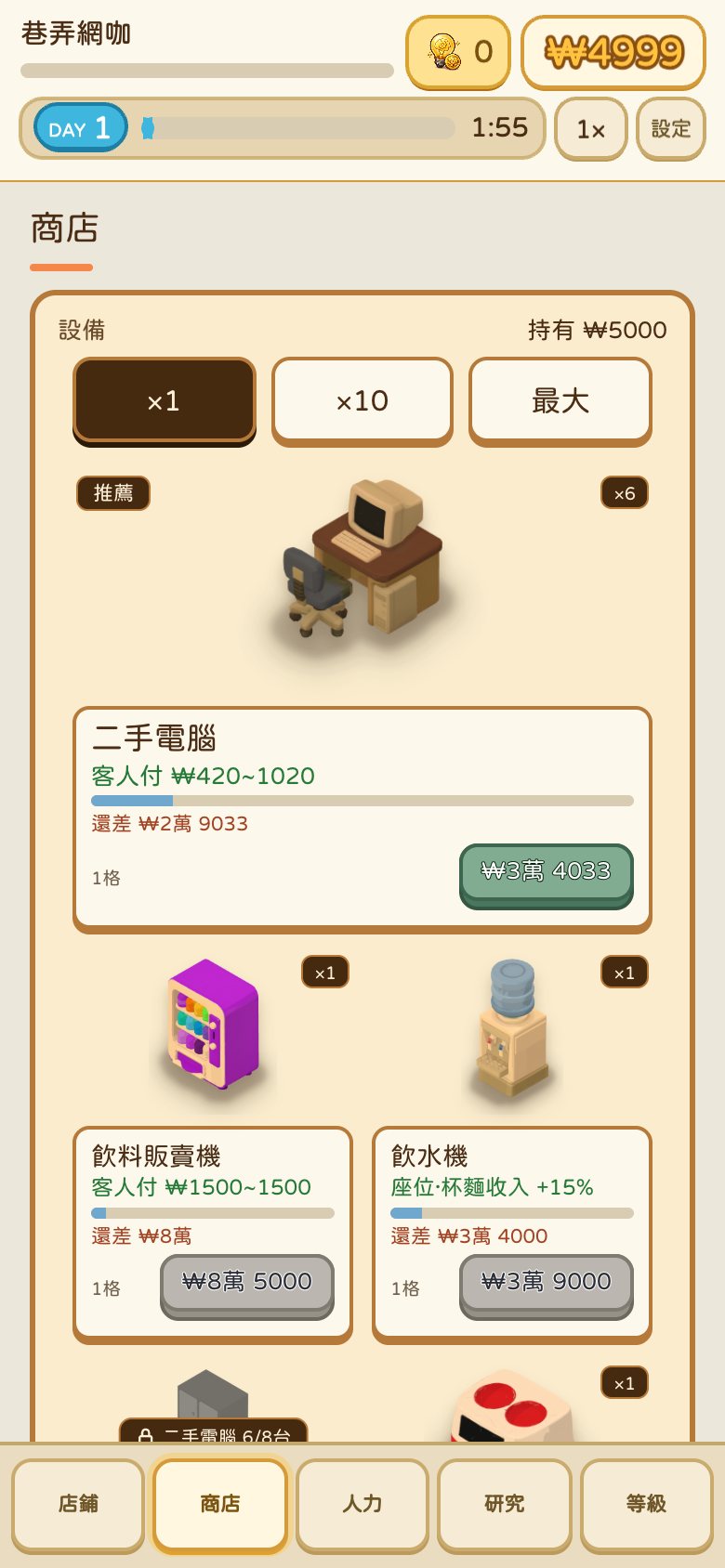Open the 人力 tab
This screenshot has width=725, height=1568.
(x=362, y=1505)
